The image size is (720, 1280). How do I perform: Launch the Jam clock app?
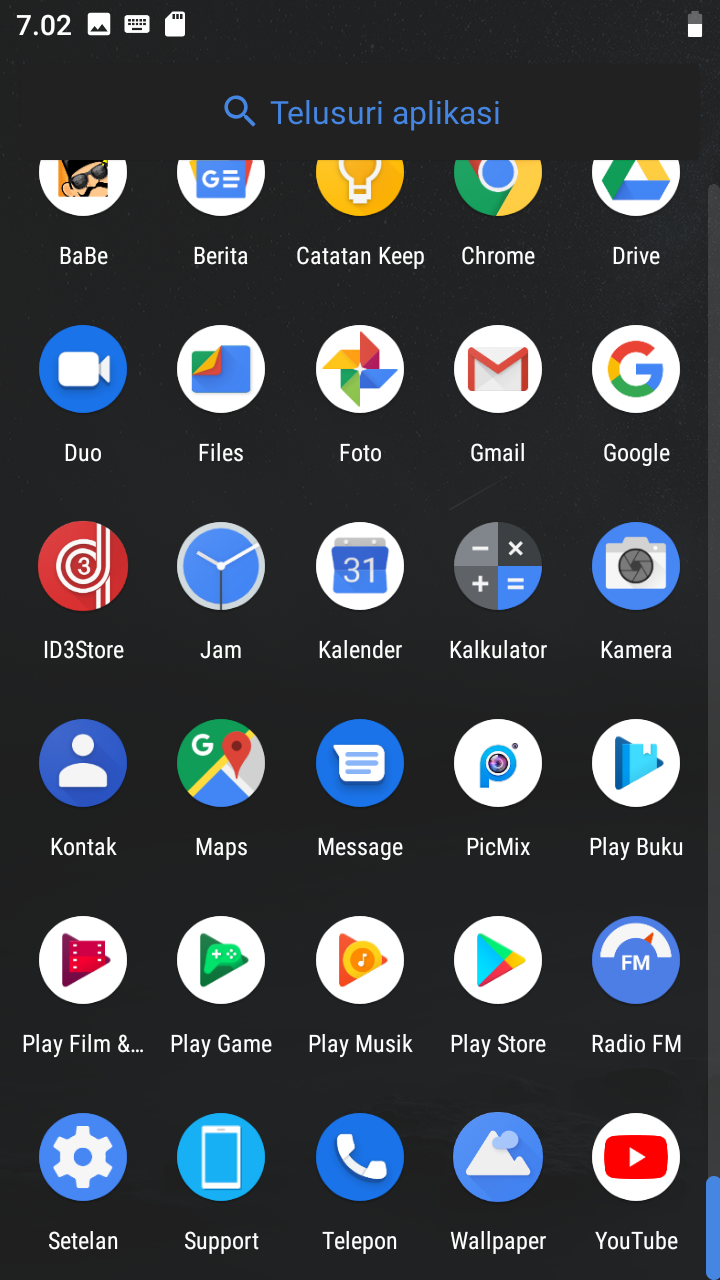point(221,566)
